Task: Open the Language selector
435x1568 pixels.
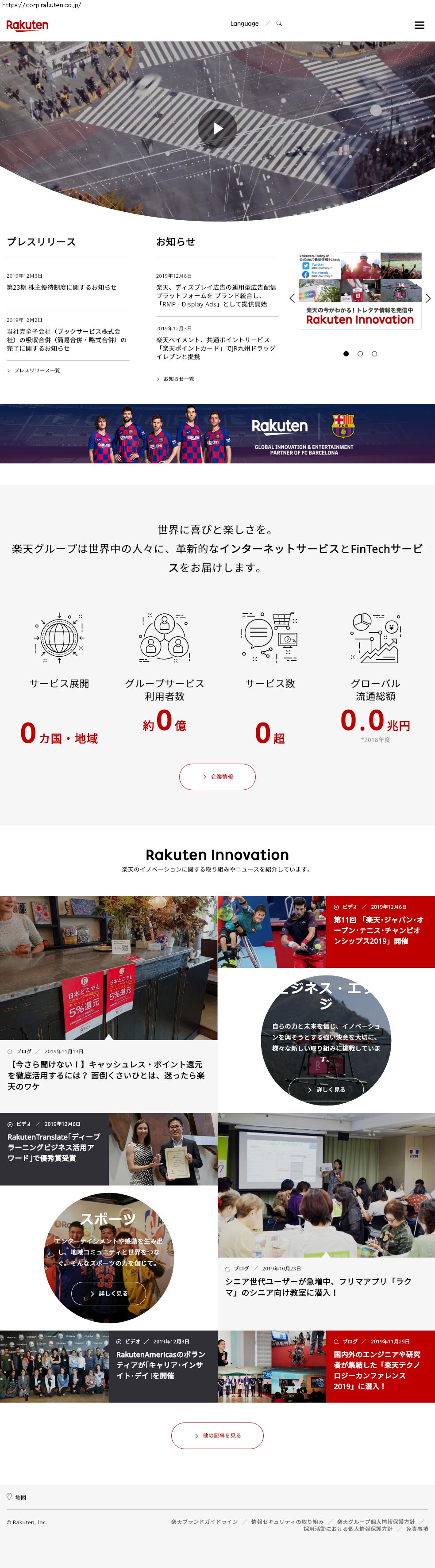Action: [244, 24]
